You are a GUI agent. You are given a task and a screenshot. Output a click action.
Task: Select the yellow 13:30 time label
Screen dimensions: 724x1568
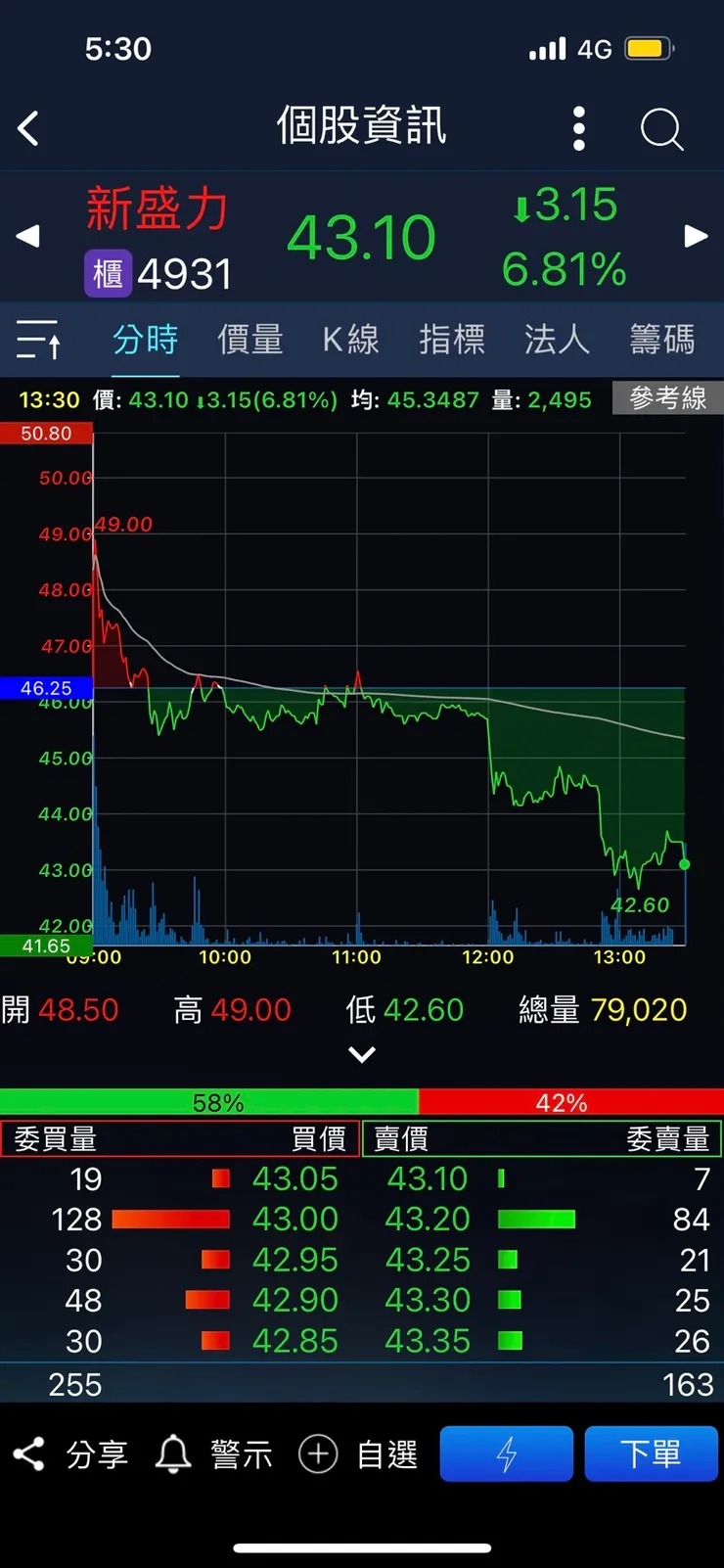(36, 399)
